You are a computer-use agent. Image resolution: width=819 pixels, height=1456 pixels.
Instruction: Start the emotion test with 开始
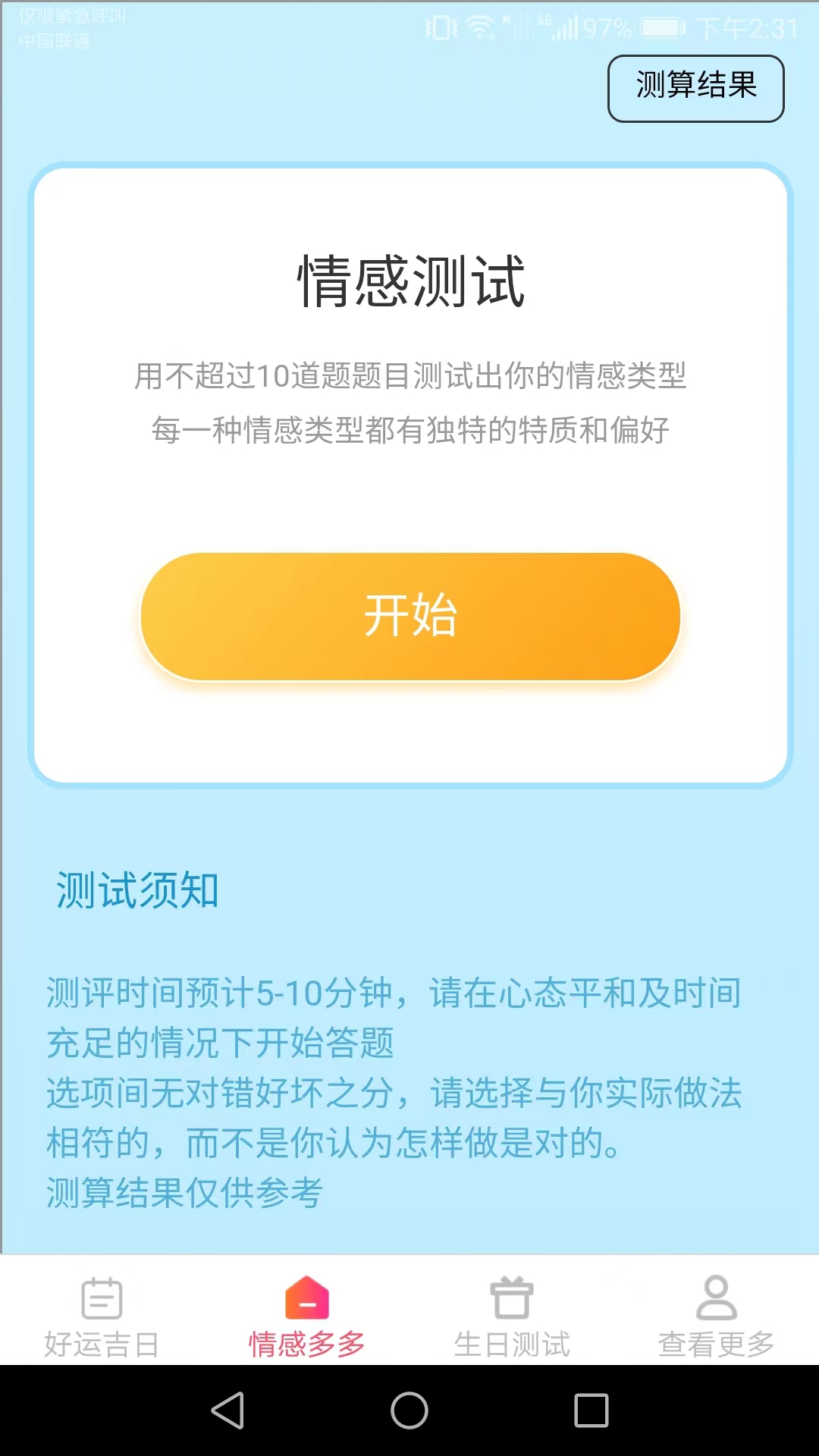coord(410,617)
